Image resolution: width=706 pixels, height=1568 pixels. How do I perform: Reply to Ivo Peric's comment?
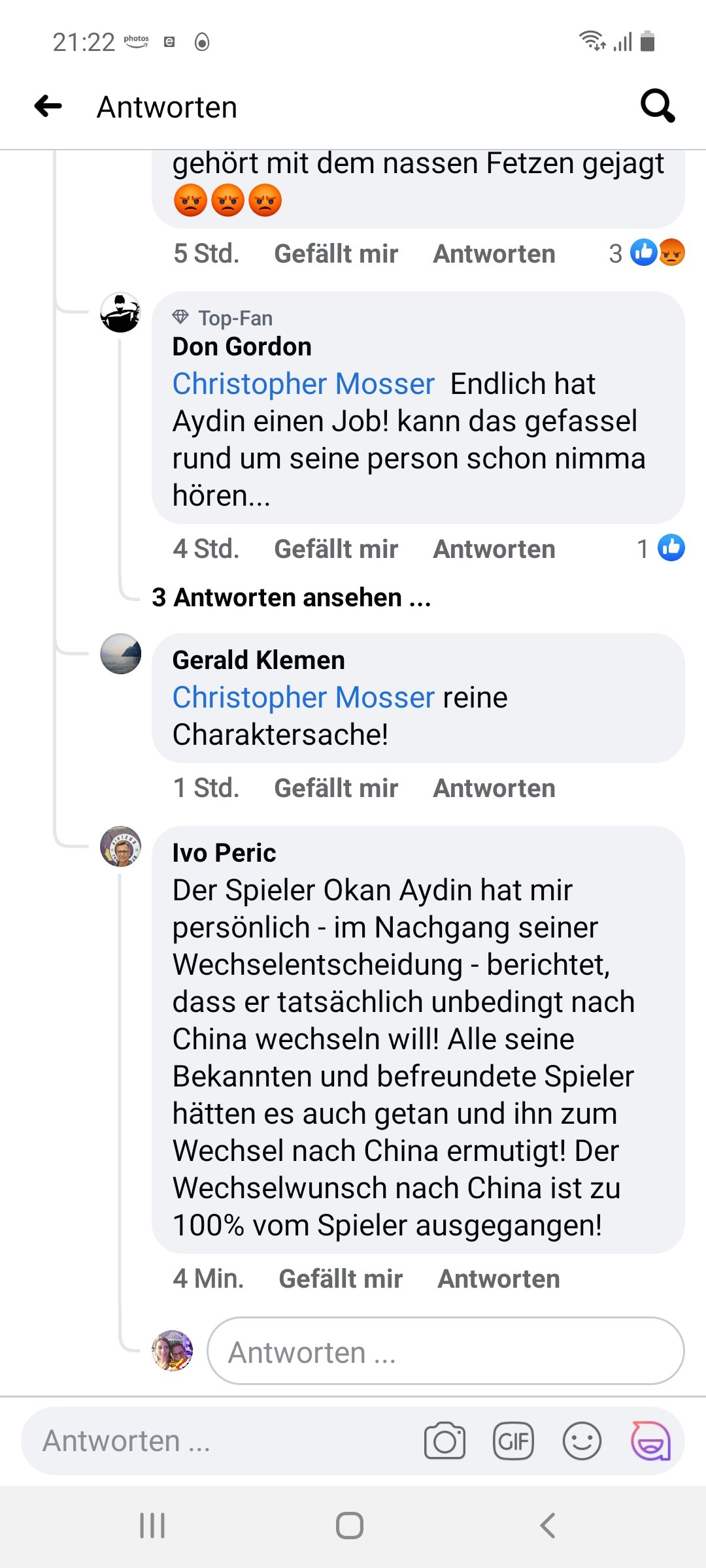tap(499, 1279)
